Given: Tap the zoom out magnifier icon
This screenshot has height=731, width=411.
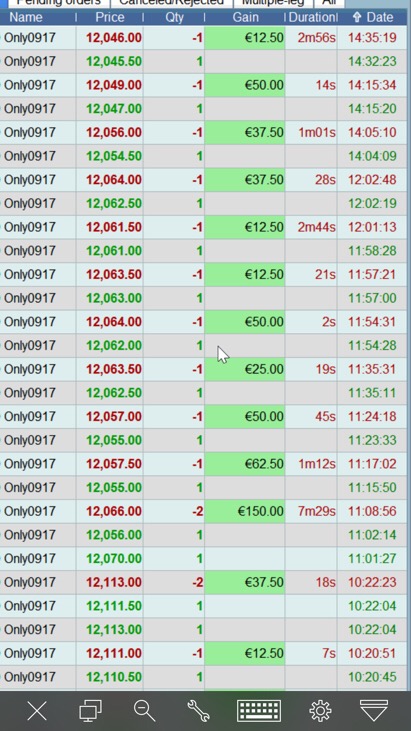Looking at the screenshot, I should 144,711.
